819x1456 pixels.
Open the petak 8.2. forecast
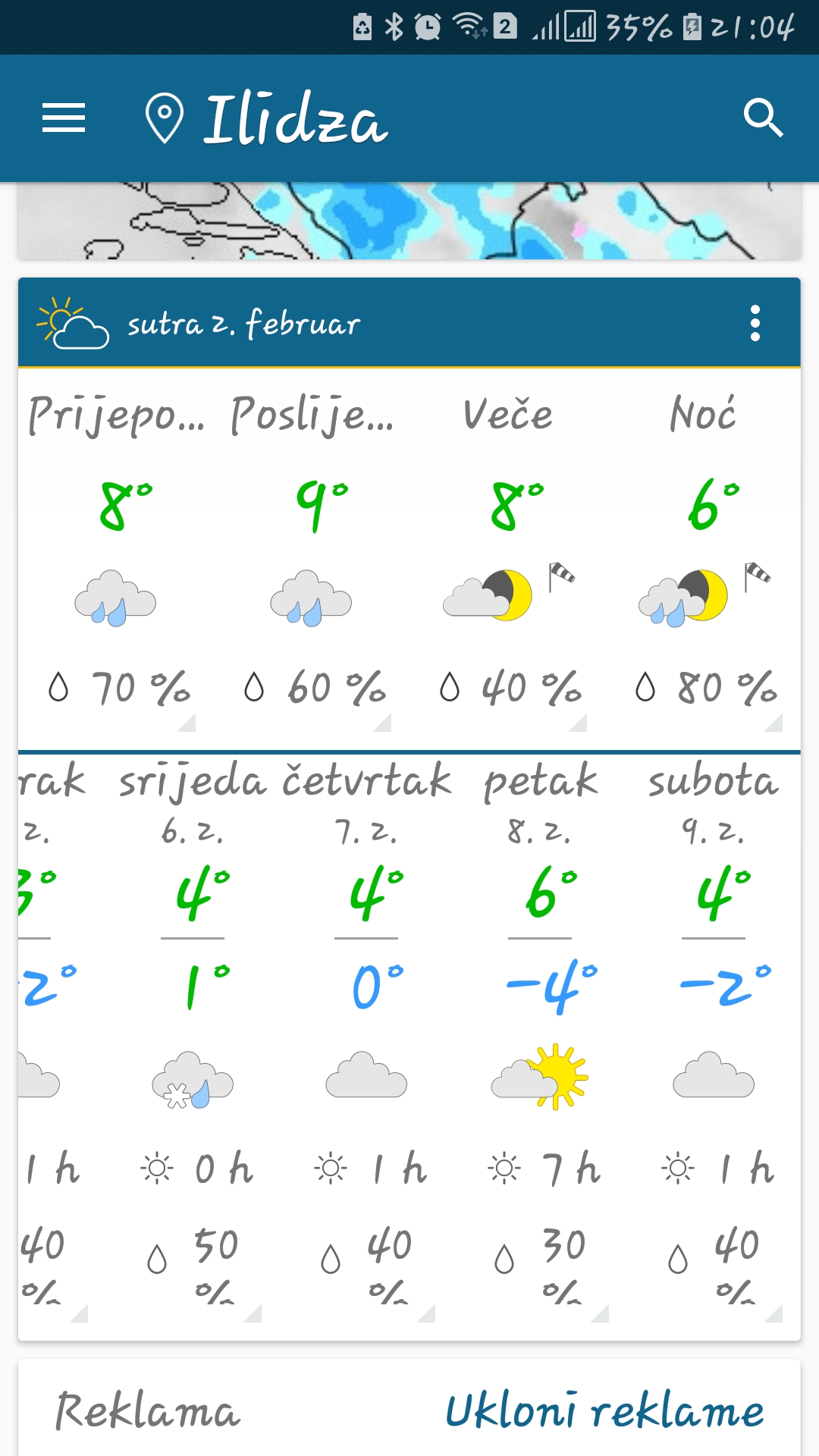tap(540, 1040)
